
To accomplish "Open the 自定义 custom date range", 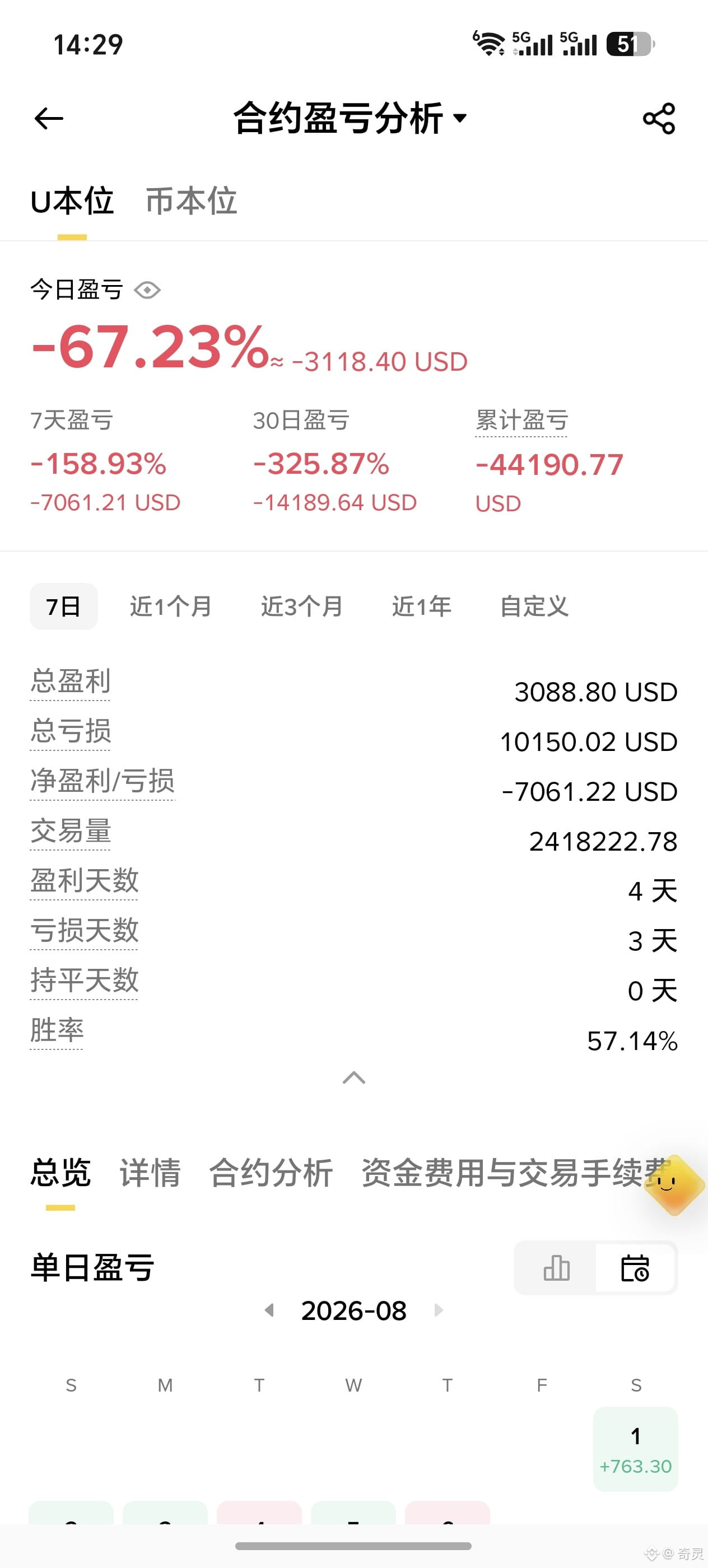I will 534,606.
